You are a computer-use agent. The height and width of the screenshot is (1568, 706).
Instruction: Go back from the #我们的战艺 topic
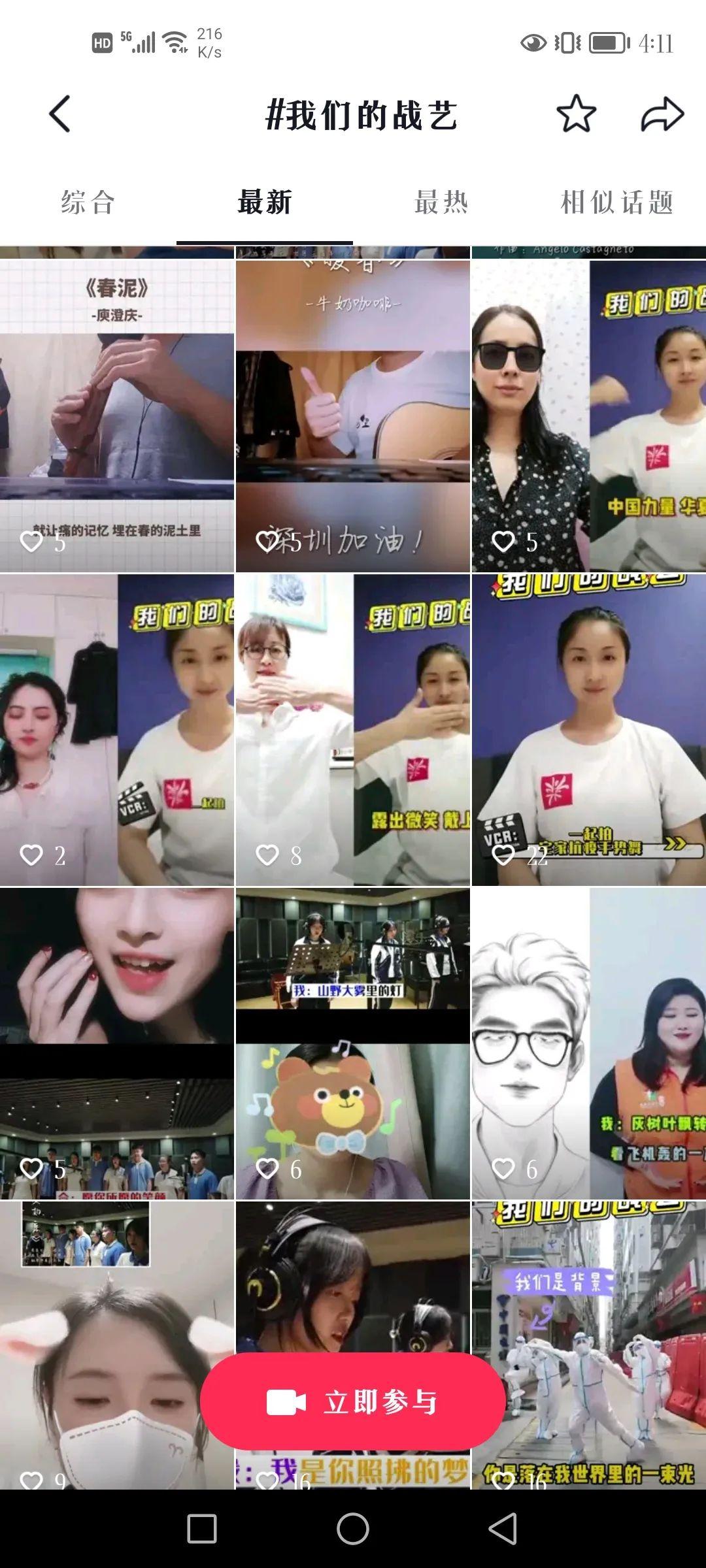59,114
